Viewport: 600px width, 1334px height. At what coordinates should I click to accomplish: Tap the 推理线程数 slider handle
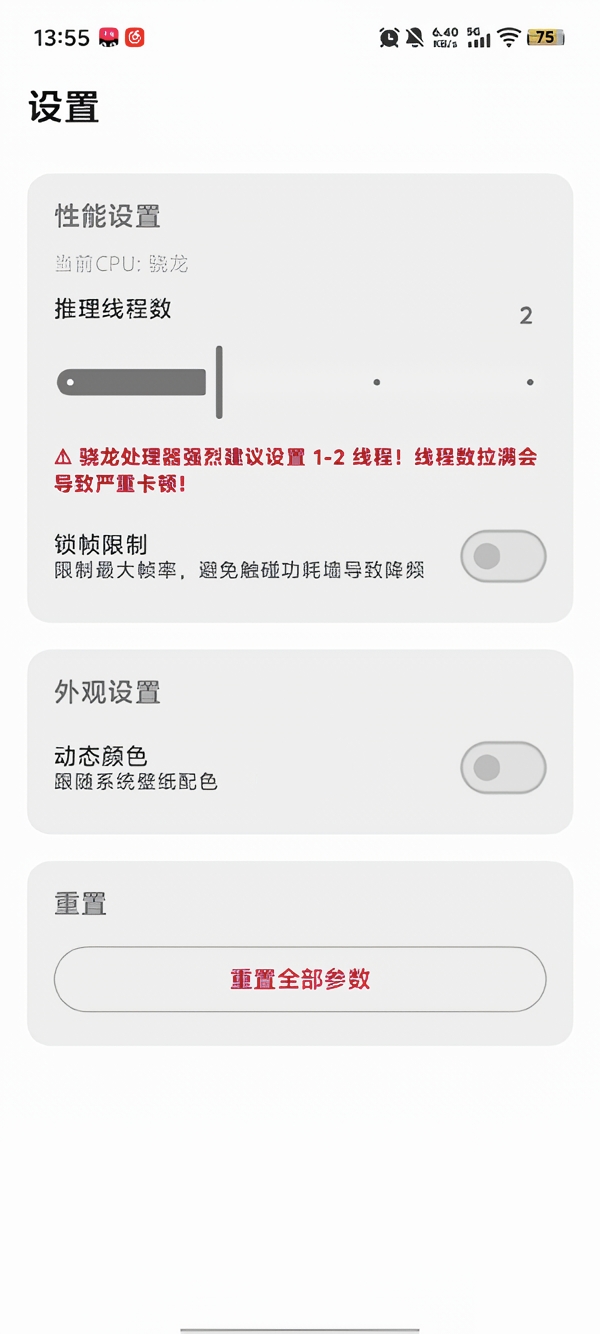coord(219,382)
